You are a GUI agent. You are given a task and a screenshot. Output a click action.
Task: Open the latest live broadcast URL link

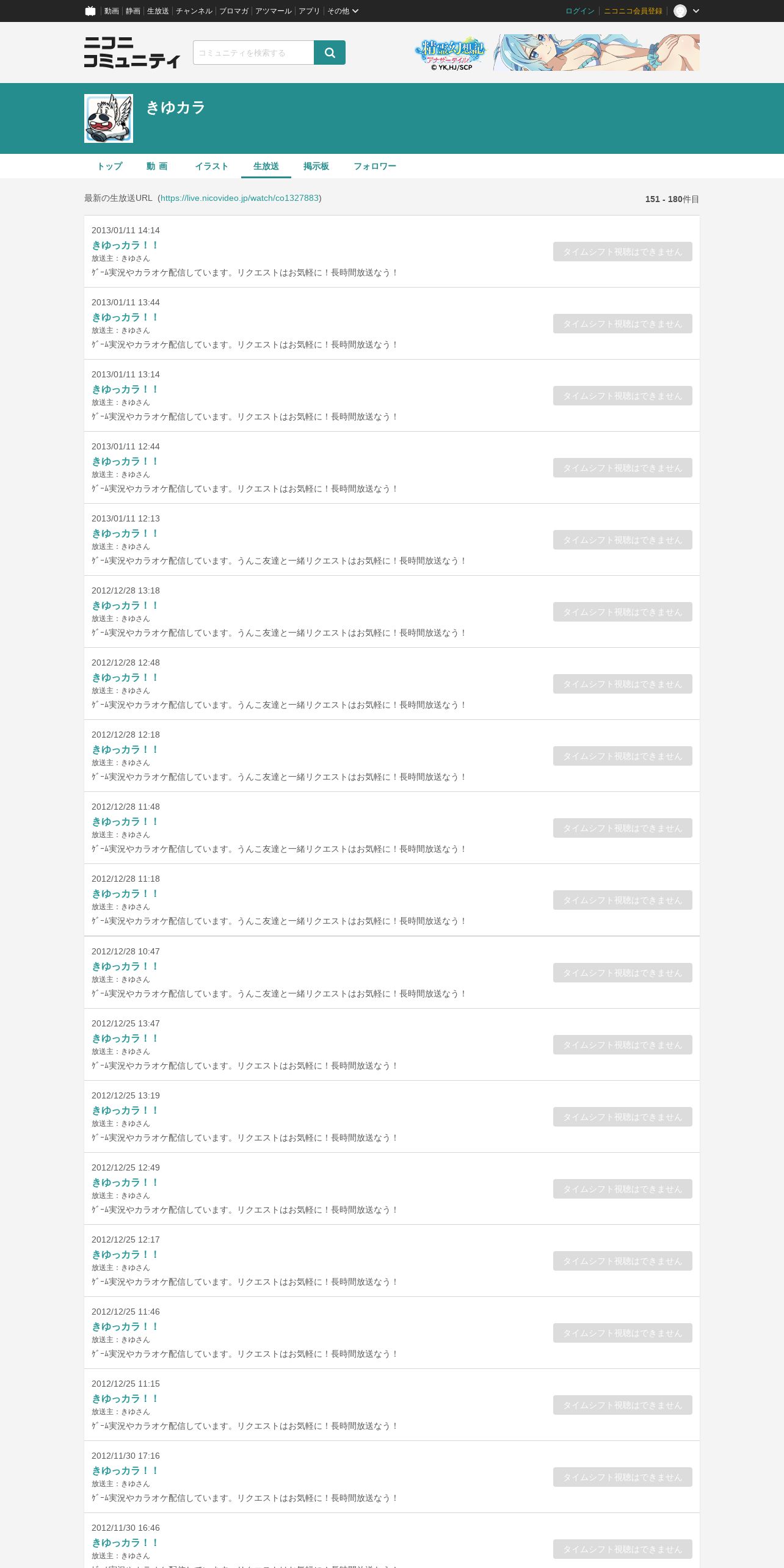(239, 198)
